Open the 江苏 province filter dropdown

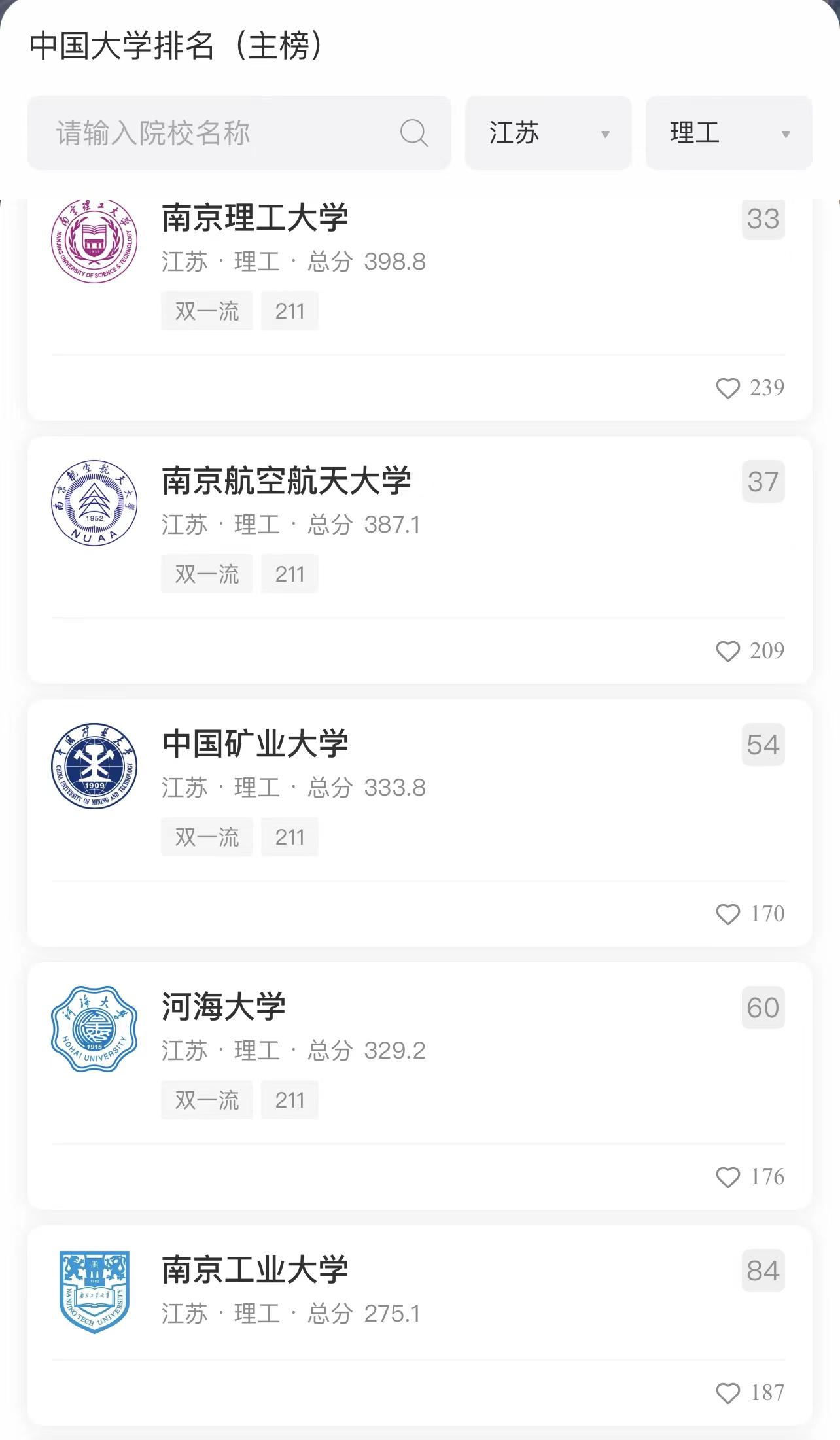pyautogui.click(x=548, y=133)
